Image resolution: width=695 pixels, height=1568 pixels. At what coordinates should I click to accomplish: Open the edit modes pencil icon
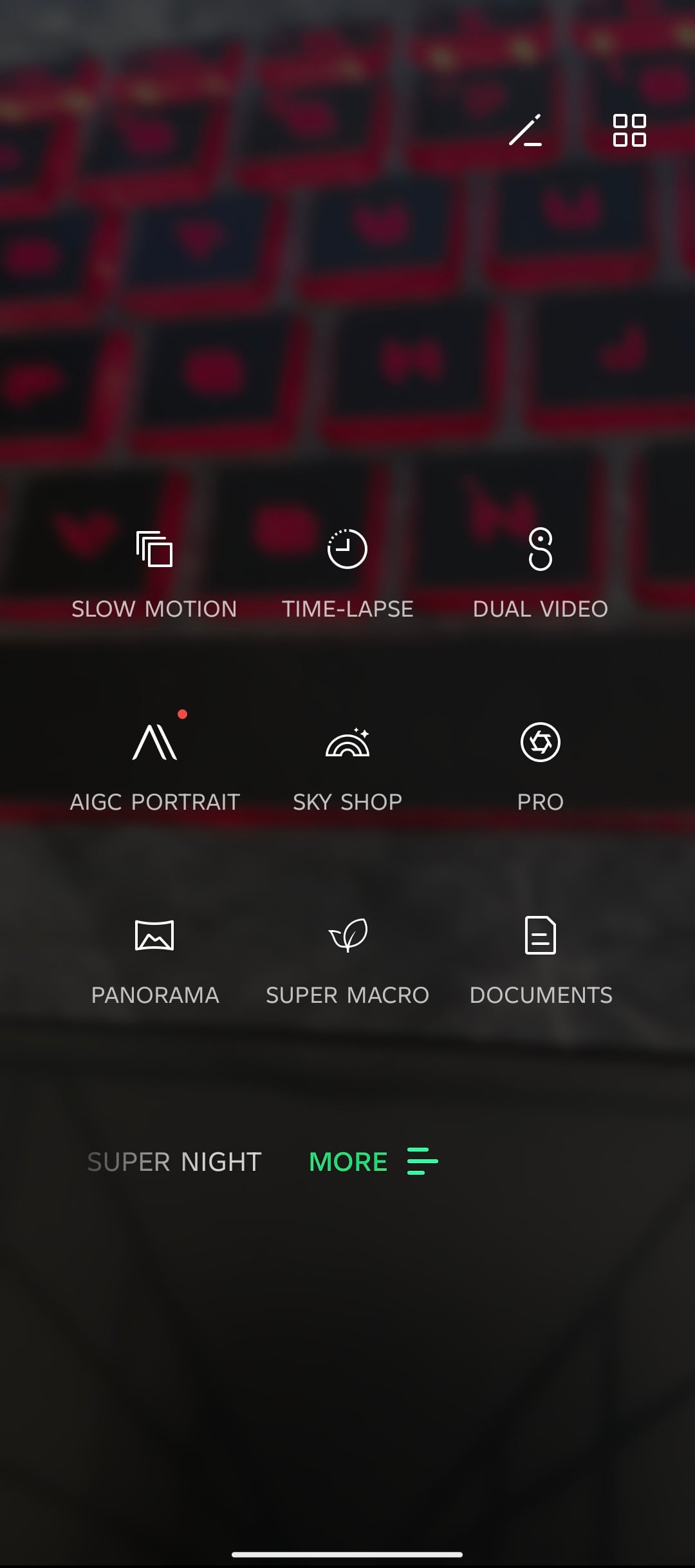point(525,131)
